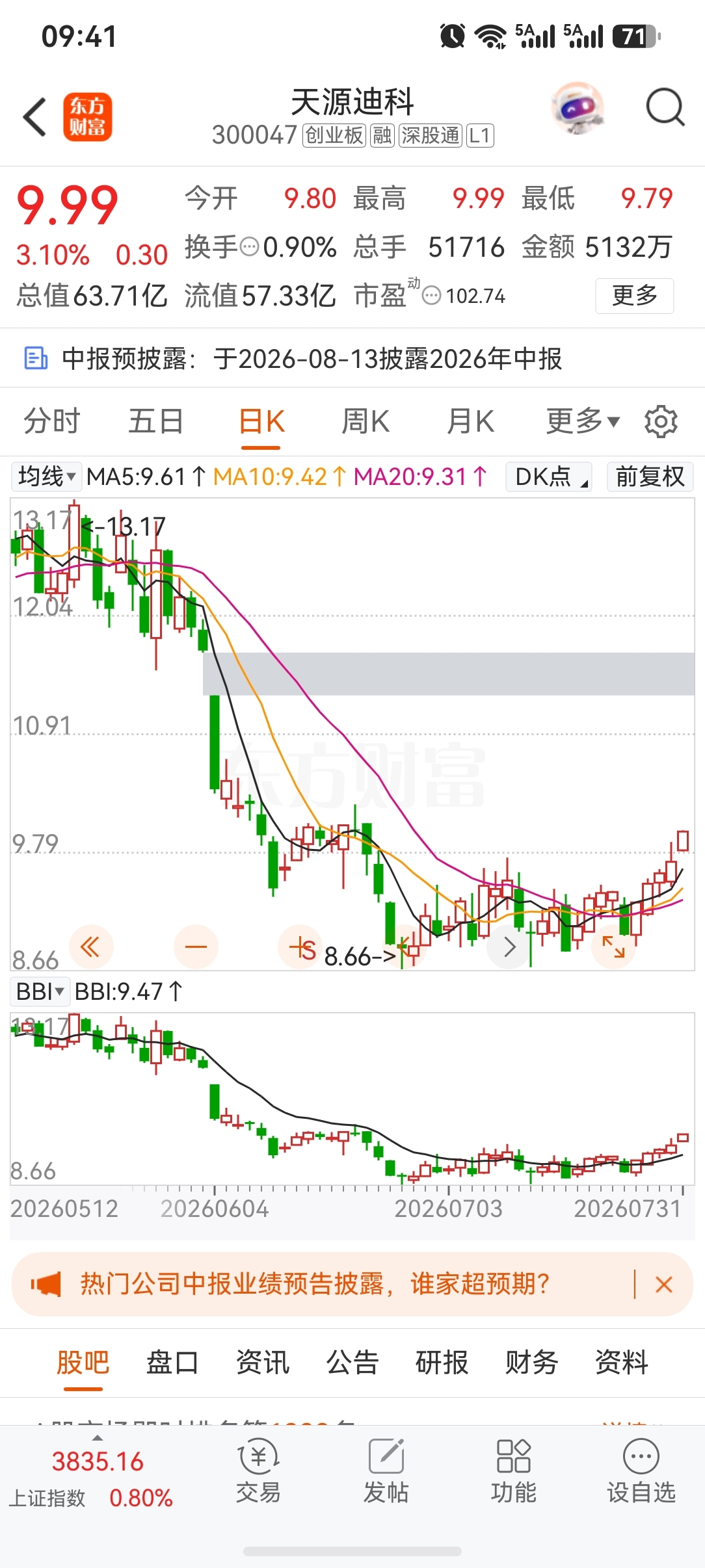705x1568 pixels.
Task: Open the BBI sub-indicator dropdown
Action: coord(40,991)
